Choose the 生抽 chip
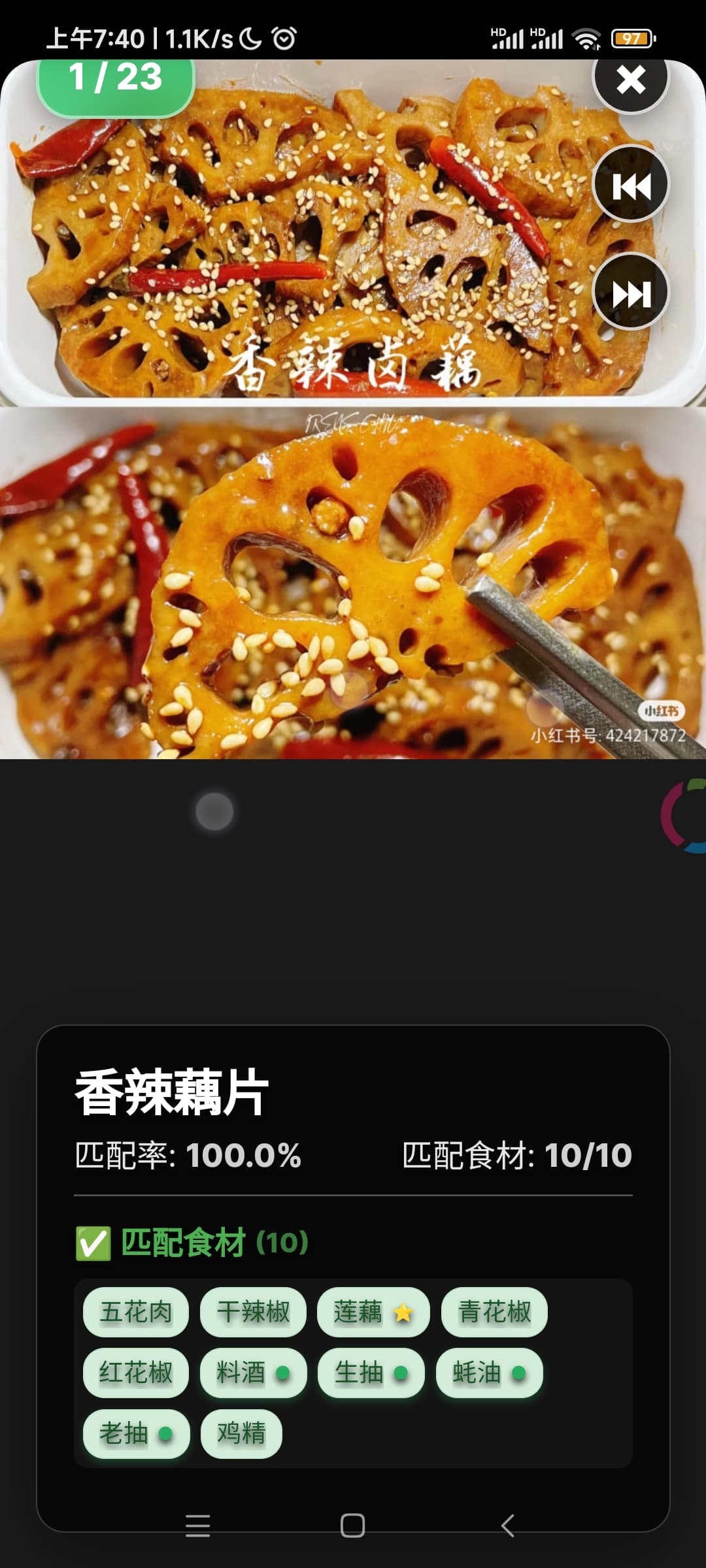The width and height of the screenshot is (706, 1568). tap(371, 1373)
